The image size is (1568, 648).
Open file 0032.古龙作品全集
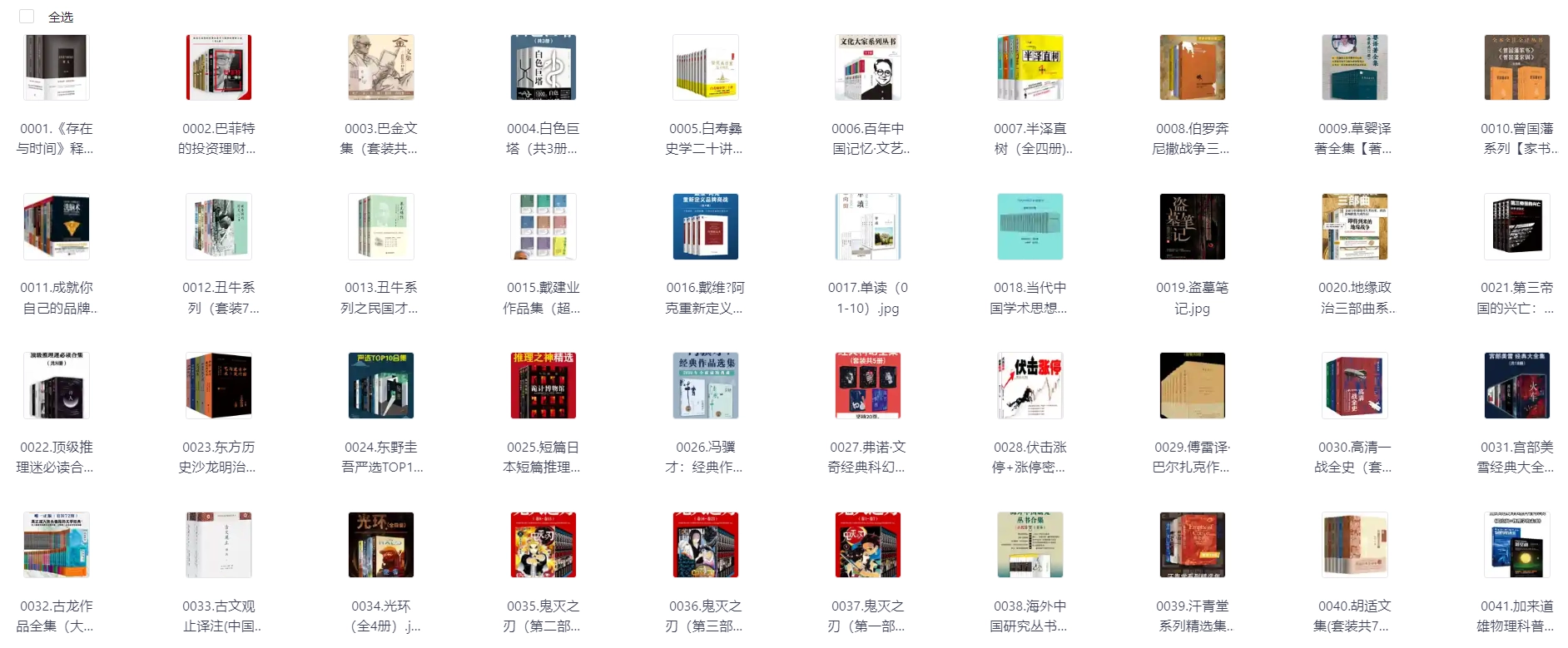[57, 545]
